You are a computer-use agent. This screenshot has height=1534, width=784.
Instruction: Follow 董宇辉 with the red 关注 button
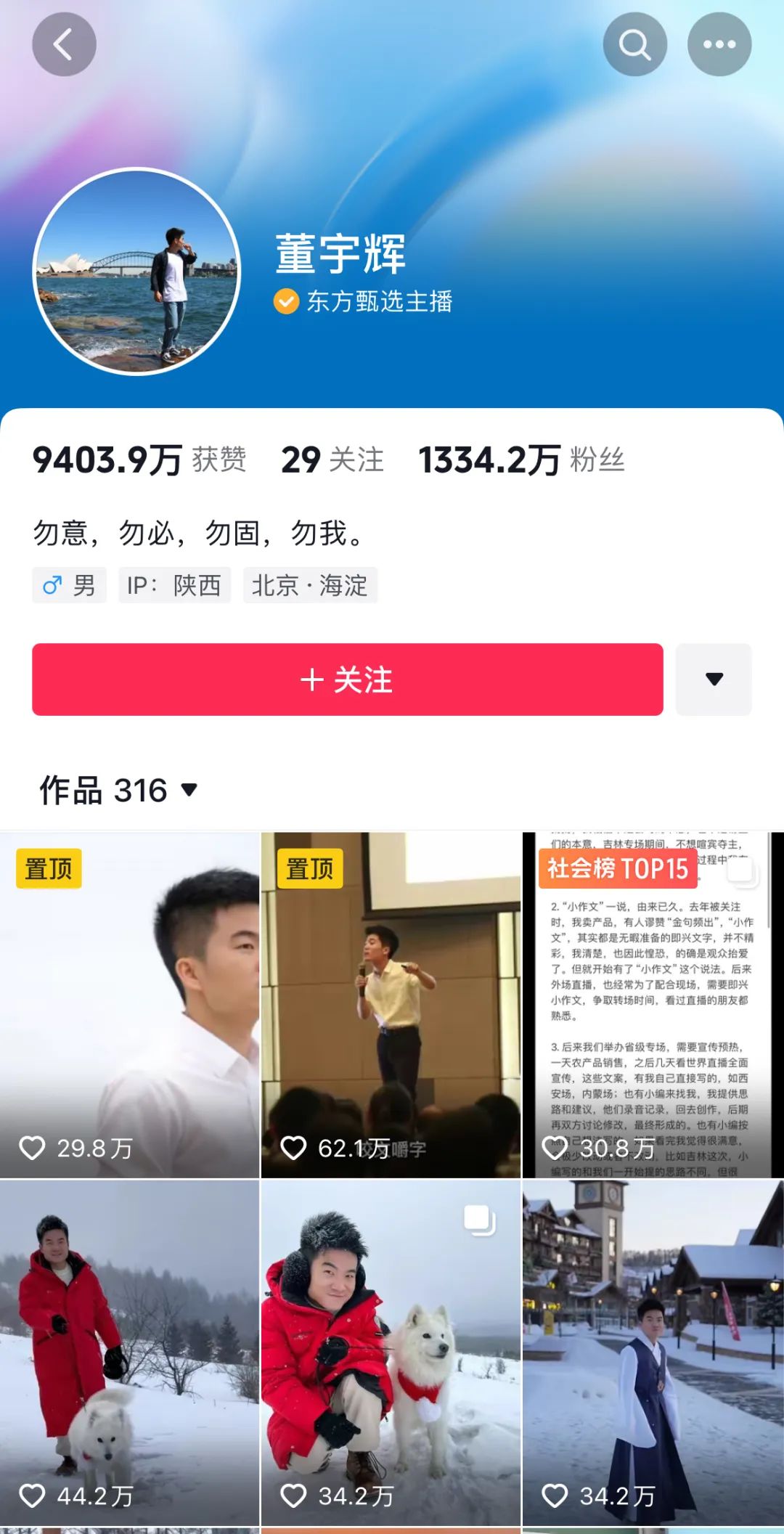[347, 680]
